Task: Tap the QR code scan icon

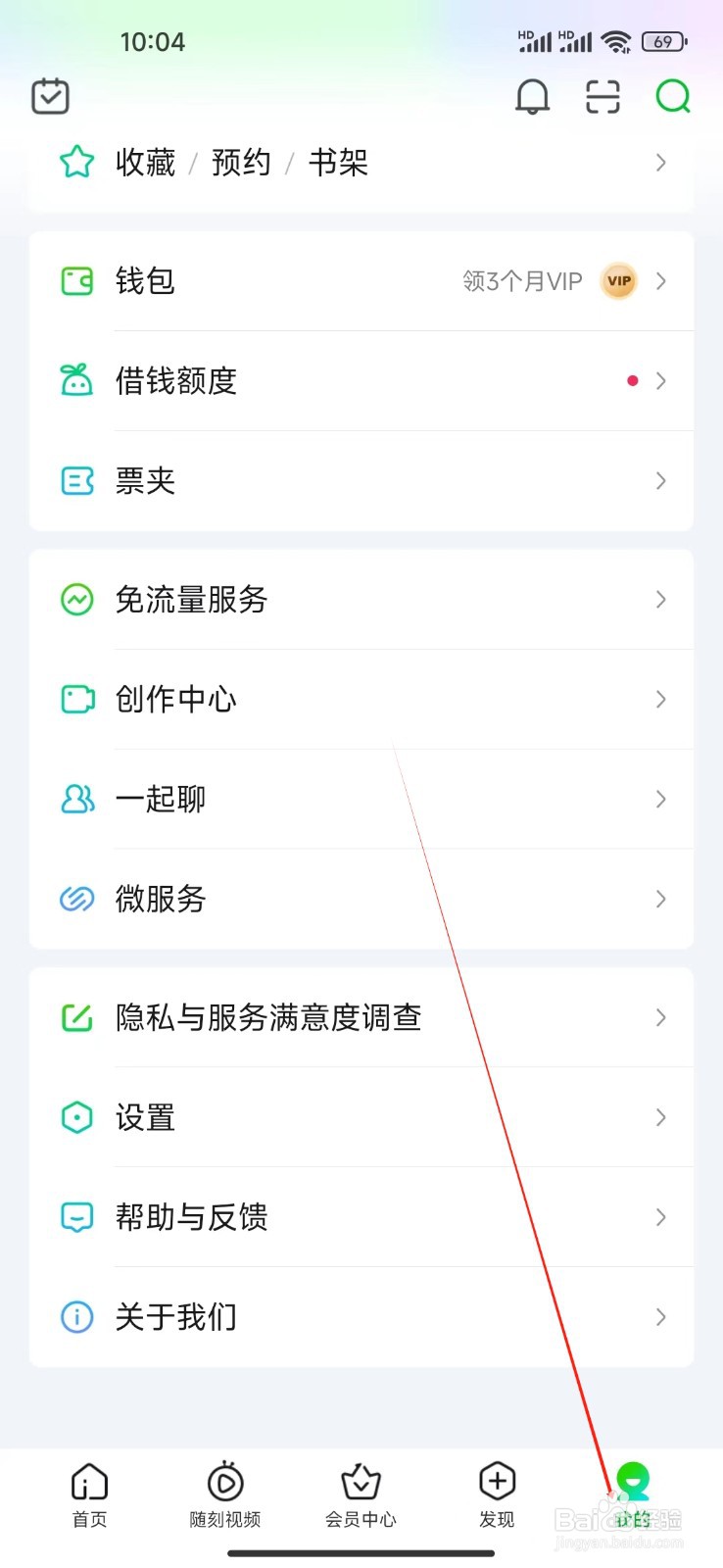Action: (x=602, y=97)
